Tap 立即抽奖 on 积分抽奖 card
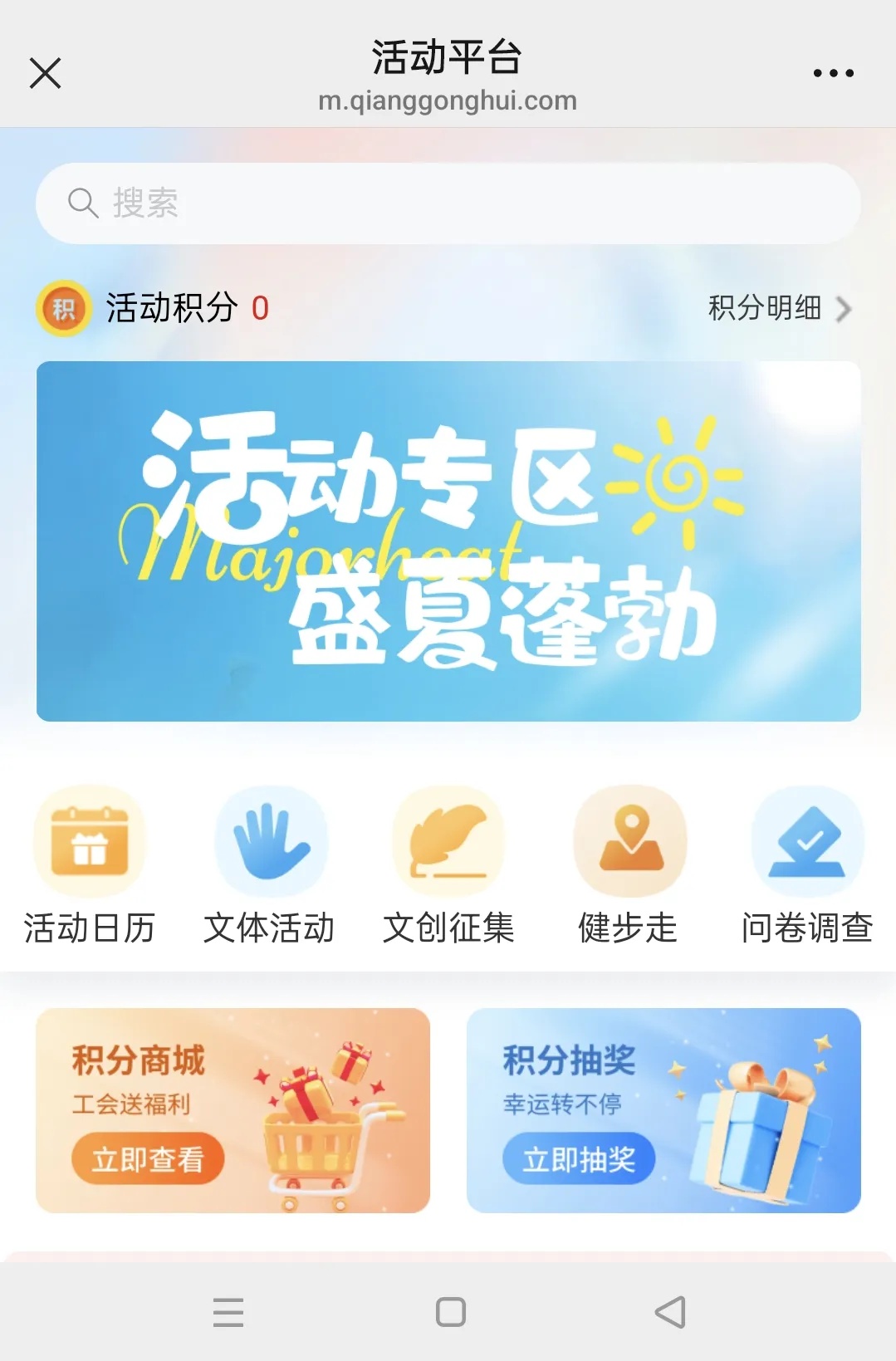Screen dimensions: 896x1361 point(579,1158)
